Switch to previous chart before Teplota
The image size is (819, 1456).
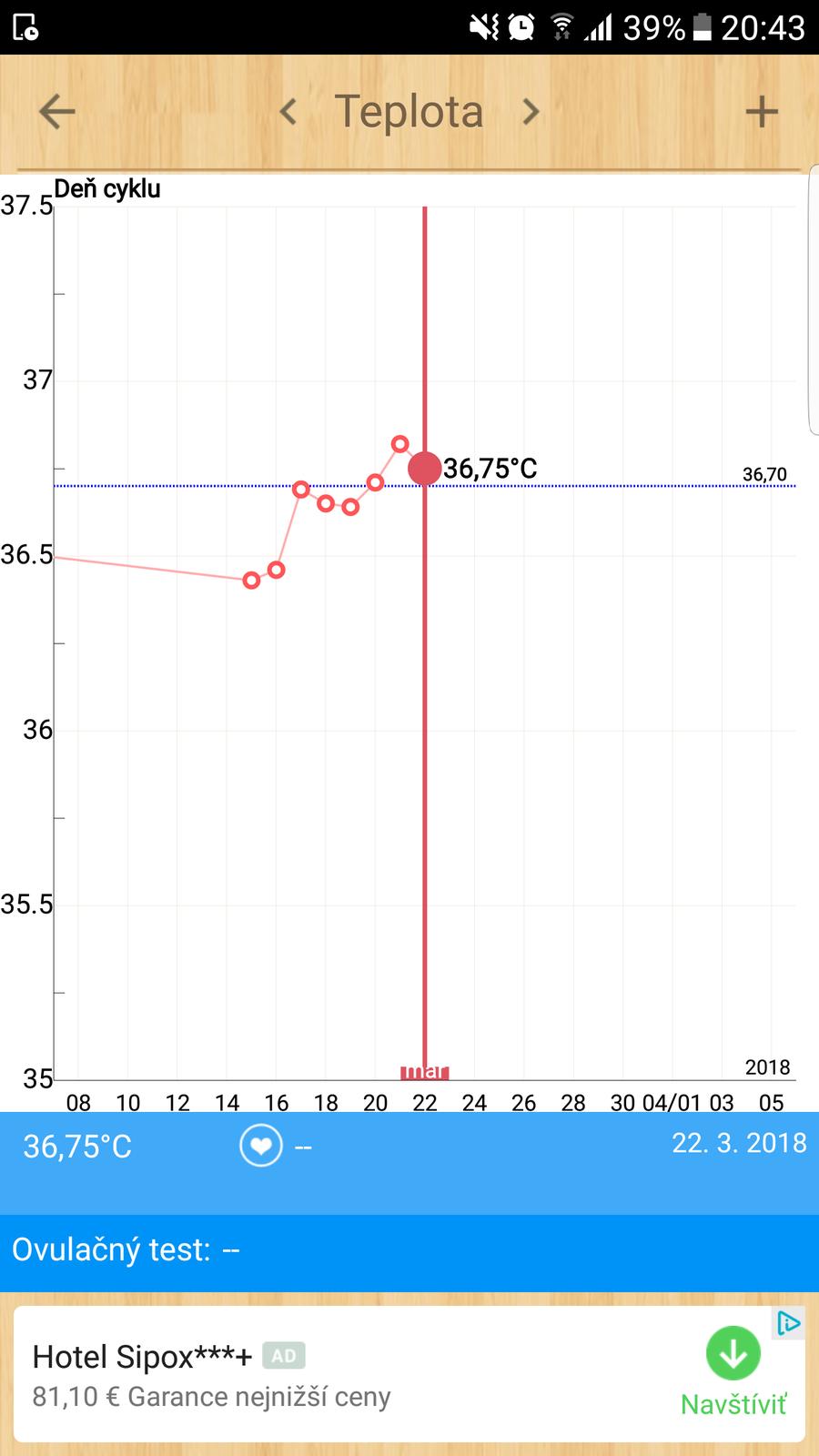[x=288, y=112]
